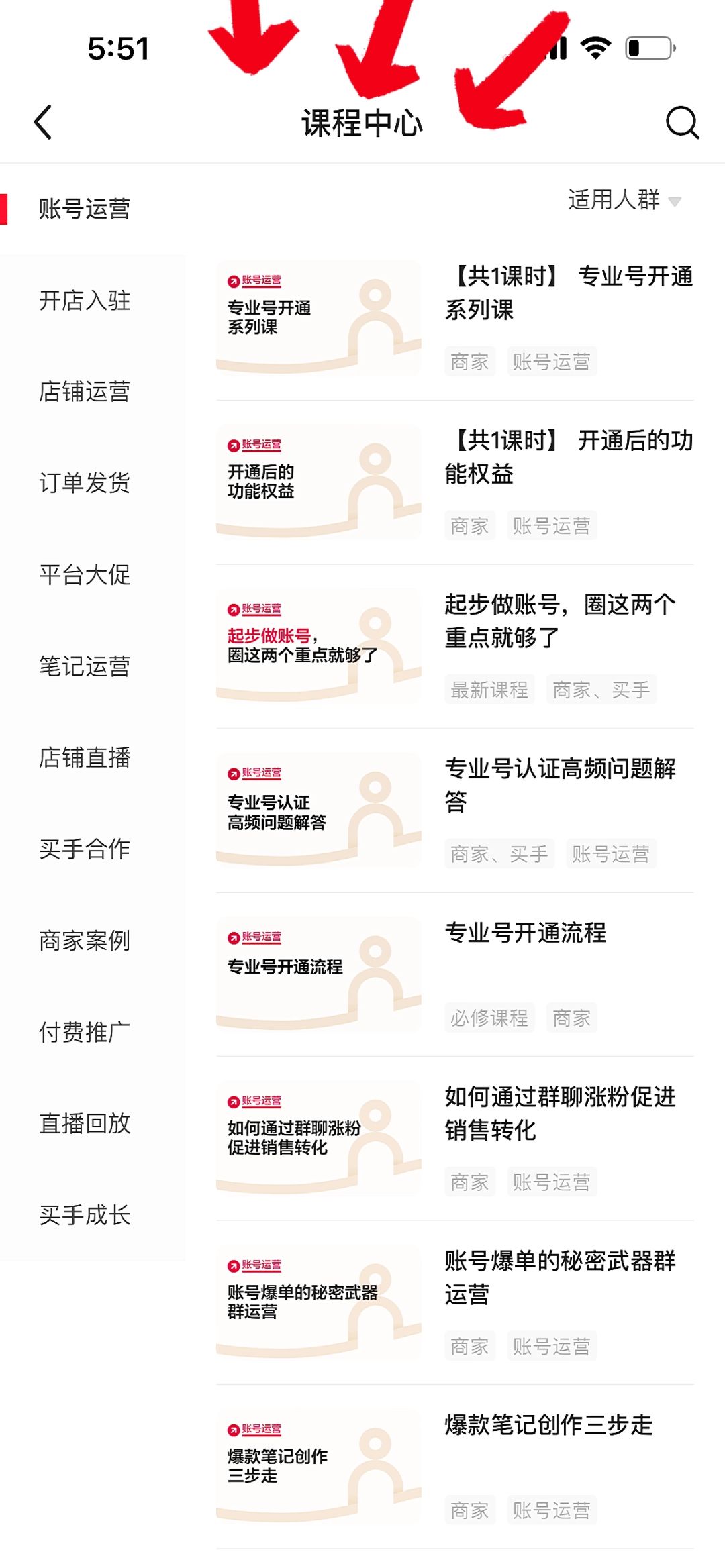725x1568 pixels.
Task: Switch to 买手合作 category
Action: pyautogui.click(x=85, y=849)
